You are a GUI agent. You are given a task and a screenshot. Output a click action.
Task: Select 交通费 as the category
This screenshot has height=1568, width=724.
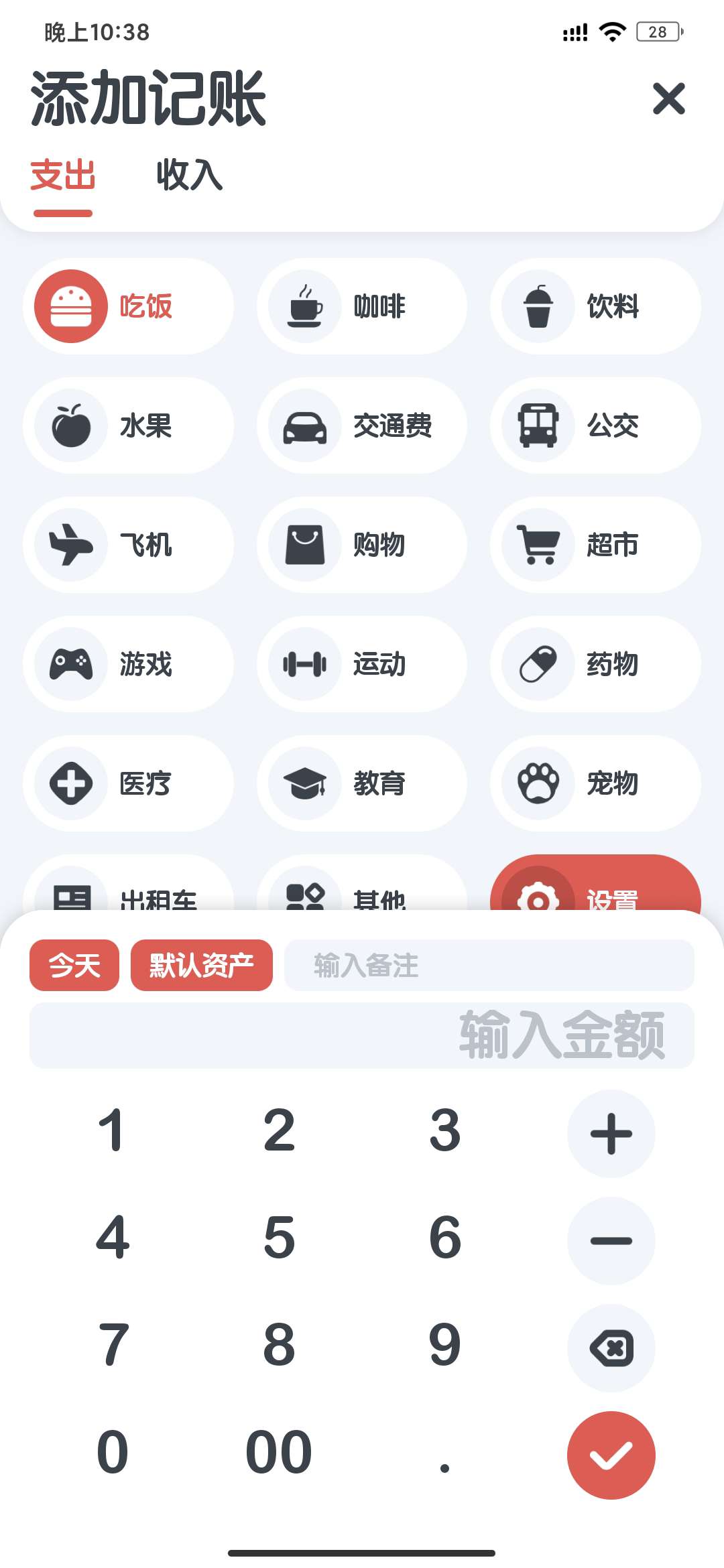[362, 426]
